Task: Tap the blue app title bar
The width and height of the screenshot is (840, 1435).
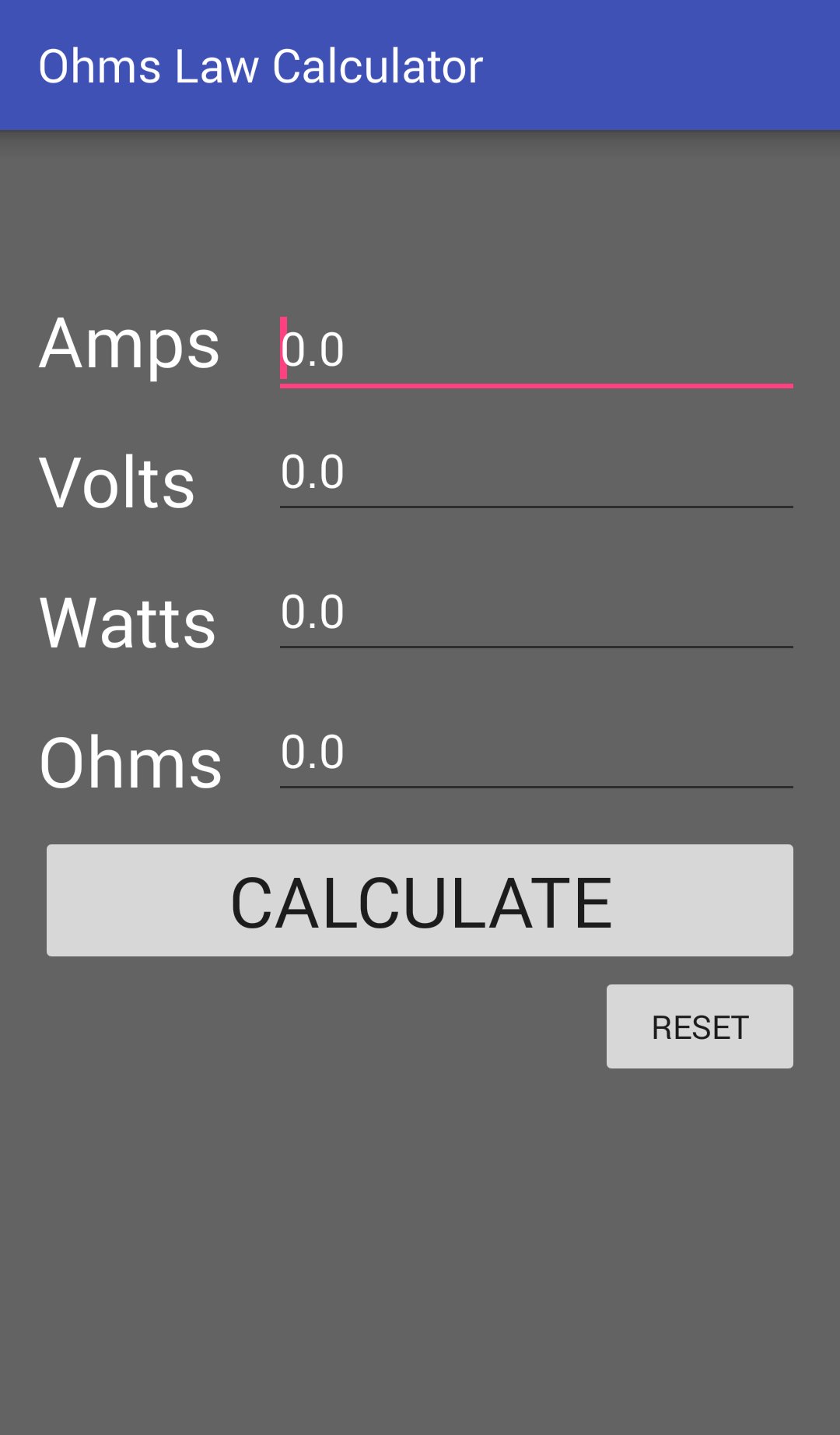Action: point(420,66)
